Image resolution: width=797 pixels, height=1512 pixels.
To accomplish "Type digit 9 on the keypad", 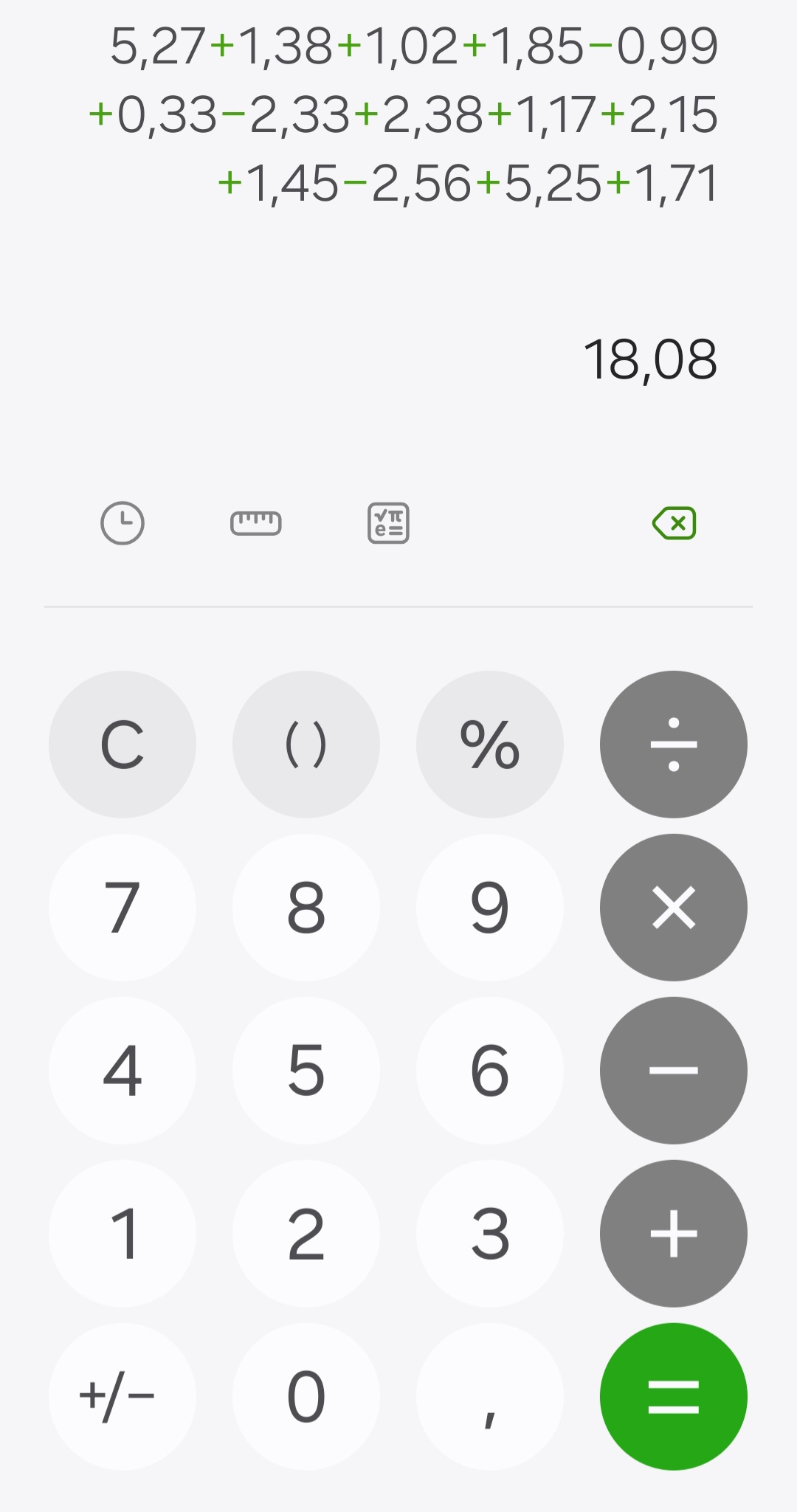I will pos(489,908).
